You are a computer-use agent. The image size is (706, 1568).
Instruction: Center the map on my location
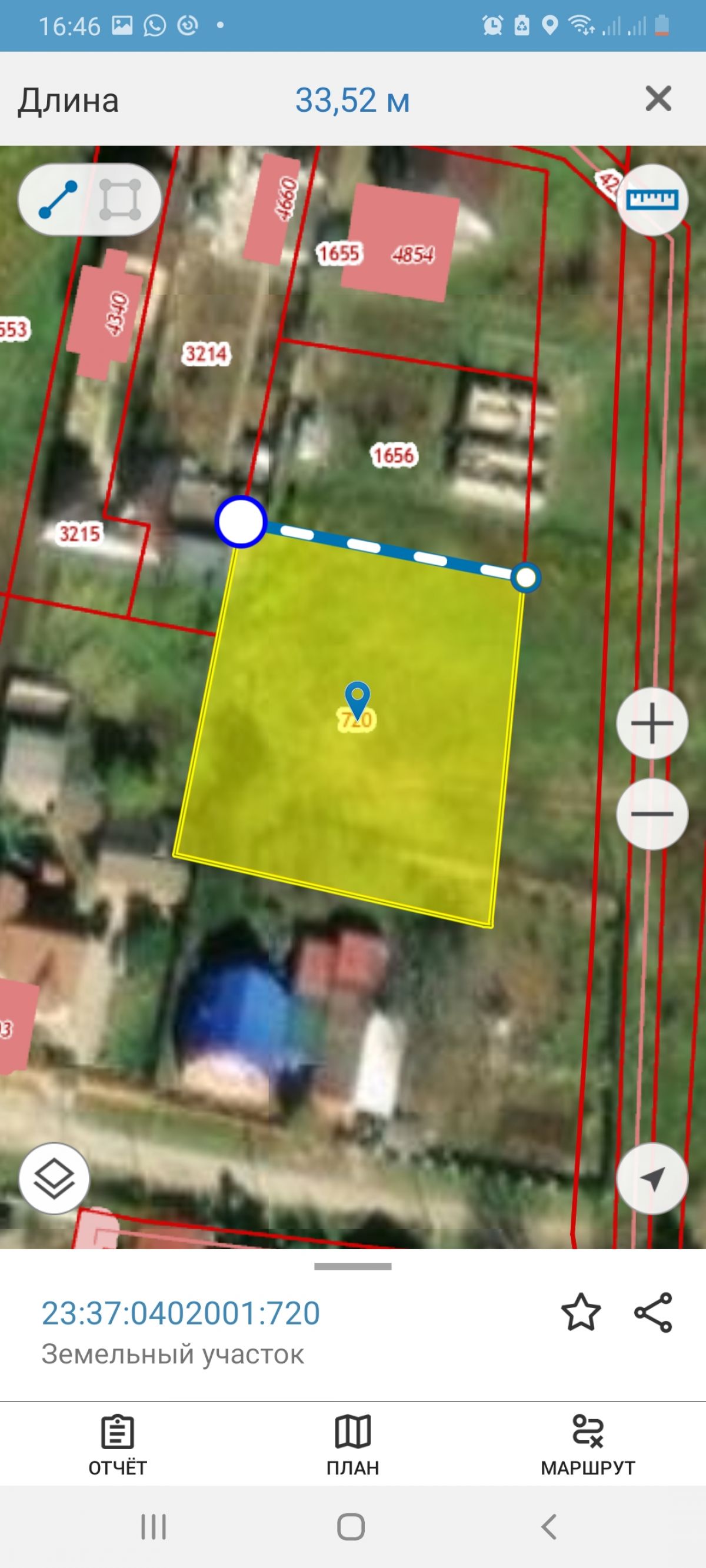pyautogui.click(x=652, y=1179)
